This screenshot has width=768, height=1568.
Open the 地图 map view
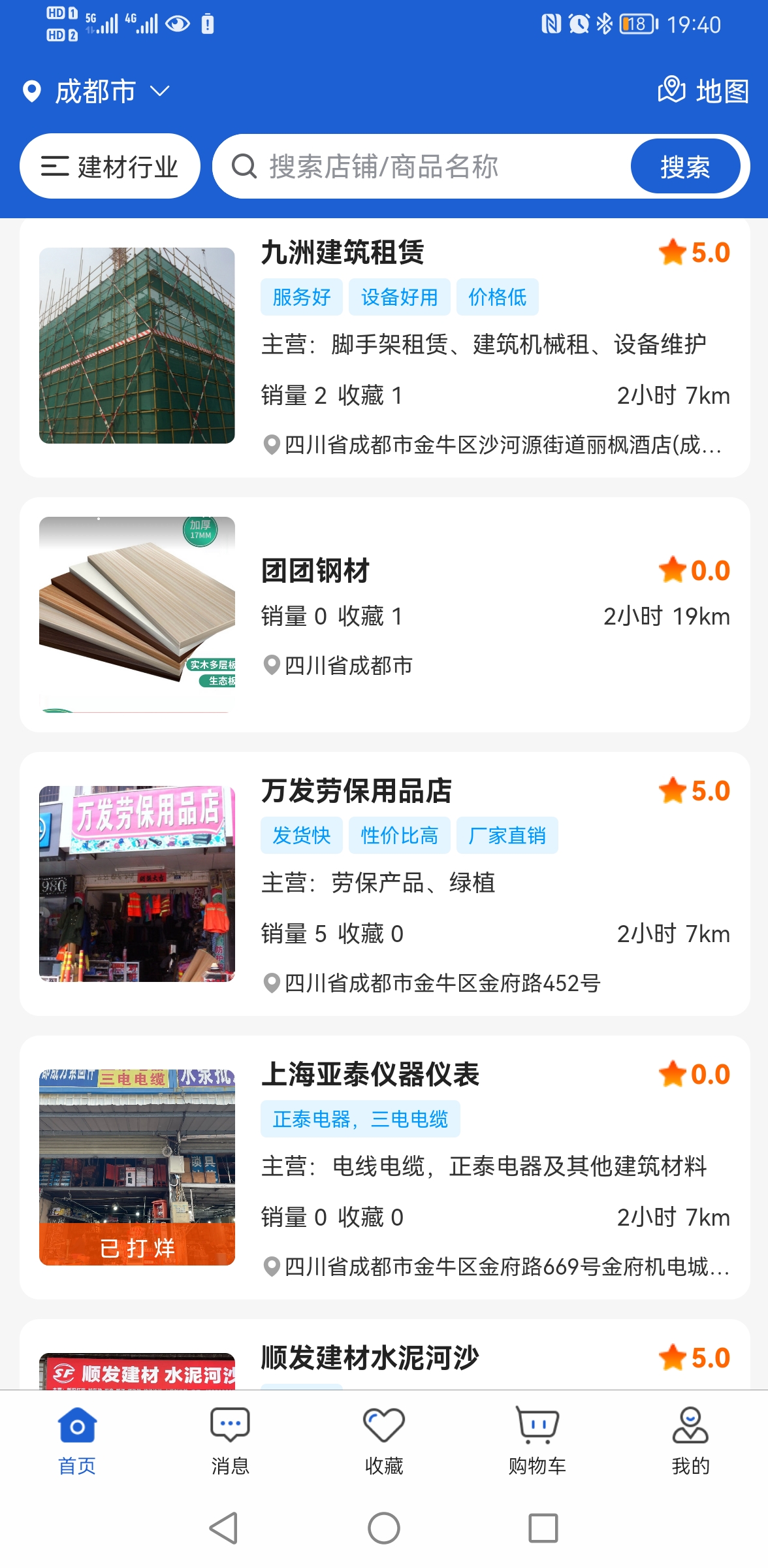pyautogui.click(x=703, y=91)
